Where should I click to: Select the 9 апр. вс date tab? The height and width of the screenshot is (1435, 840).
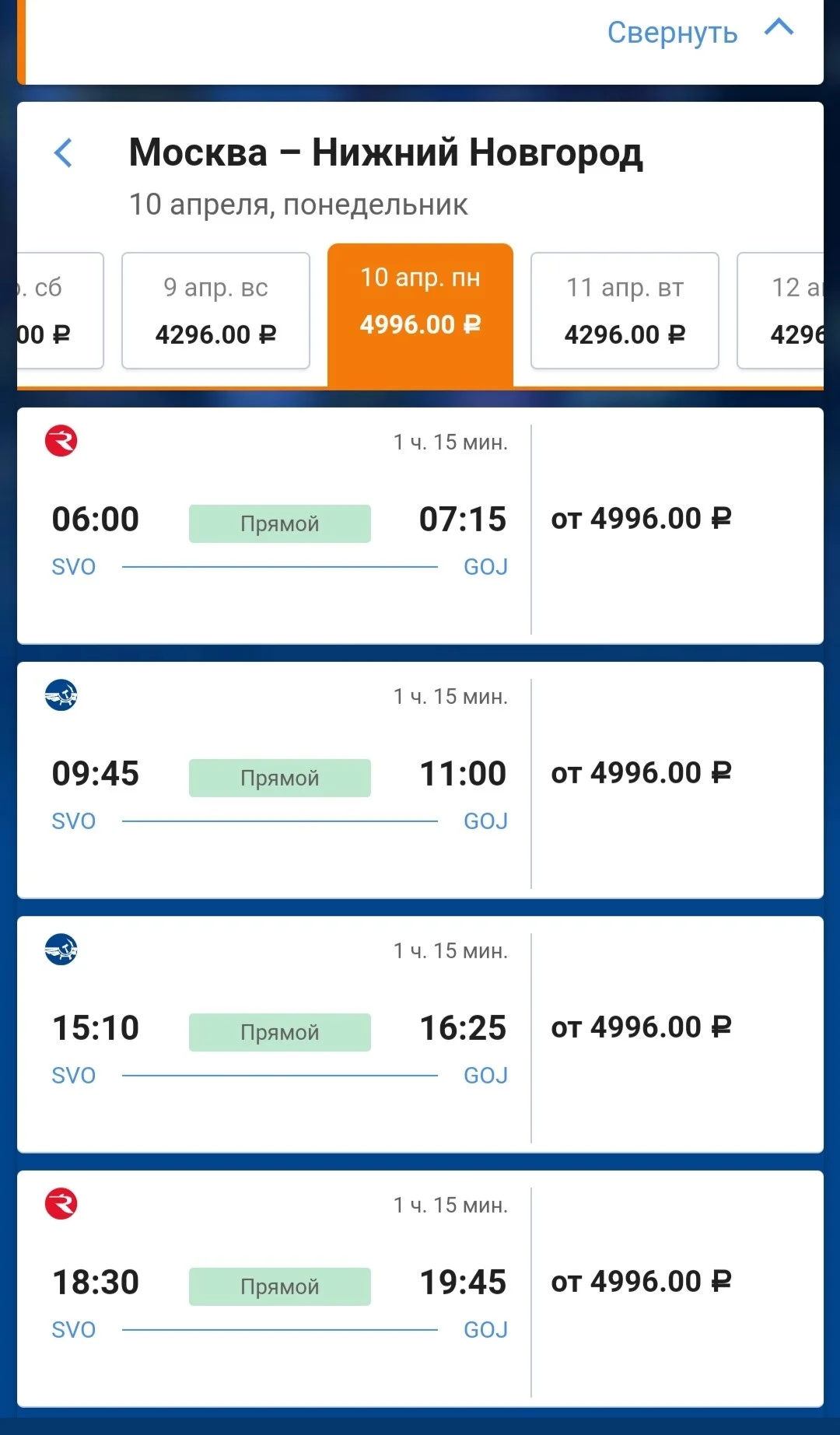click(215, 310)
